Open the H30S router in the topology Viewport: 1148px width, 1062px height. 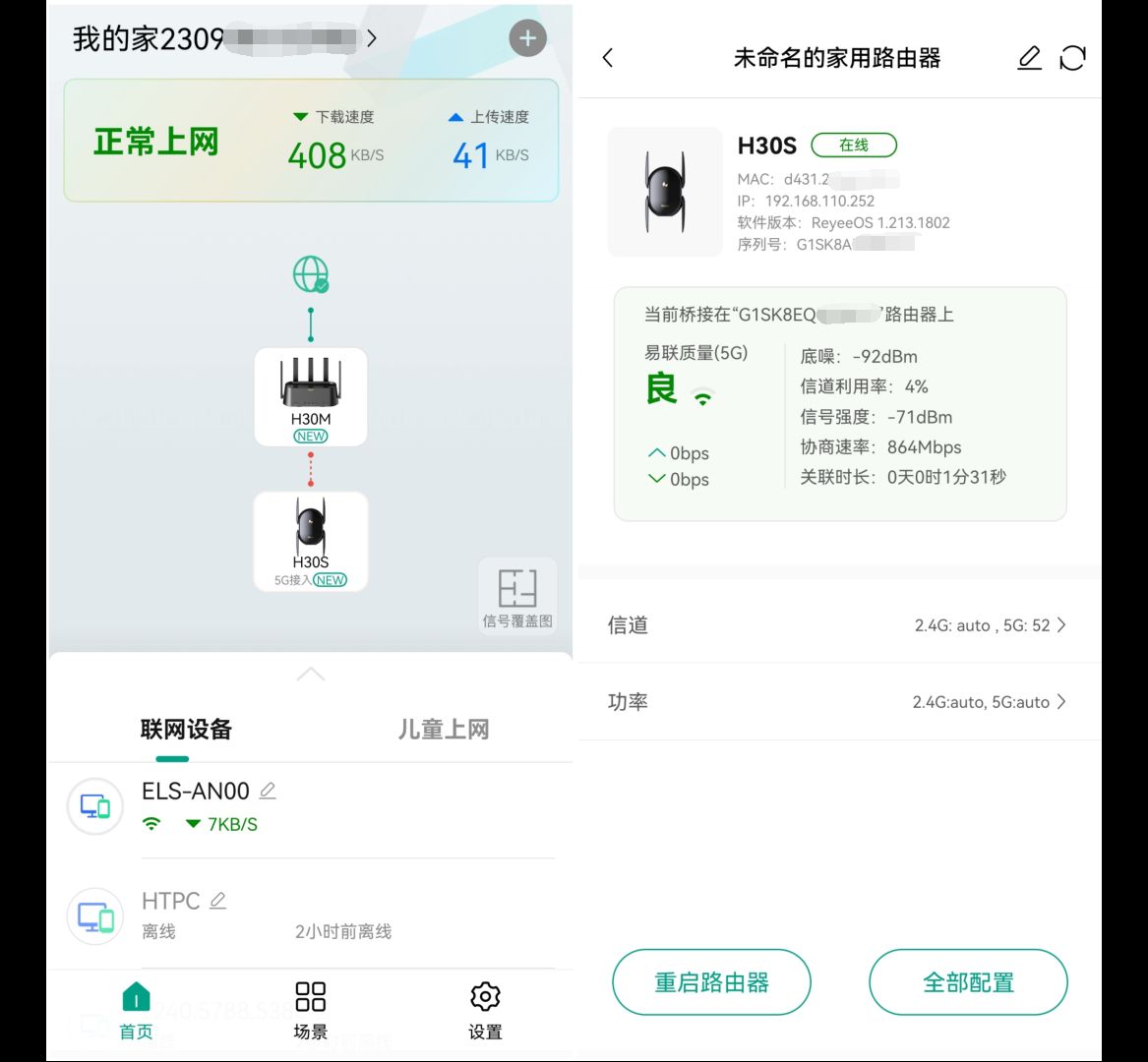[x=311, y=540]
